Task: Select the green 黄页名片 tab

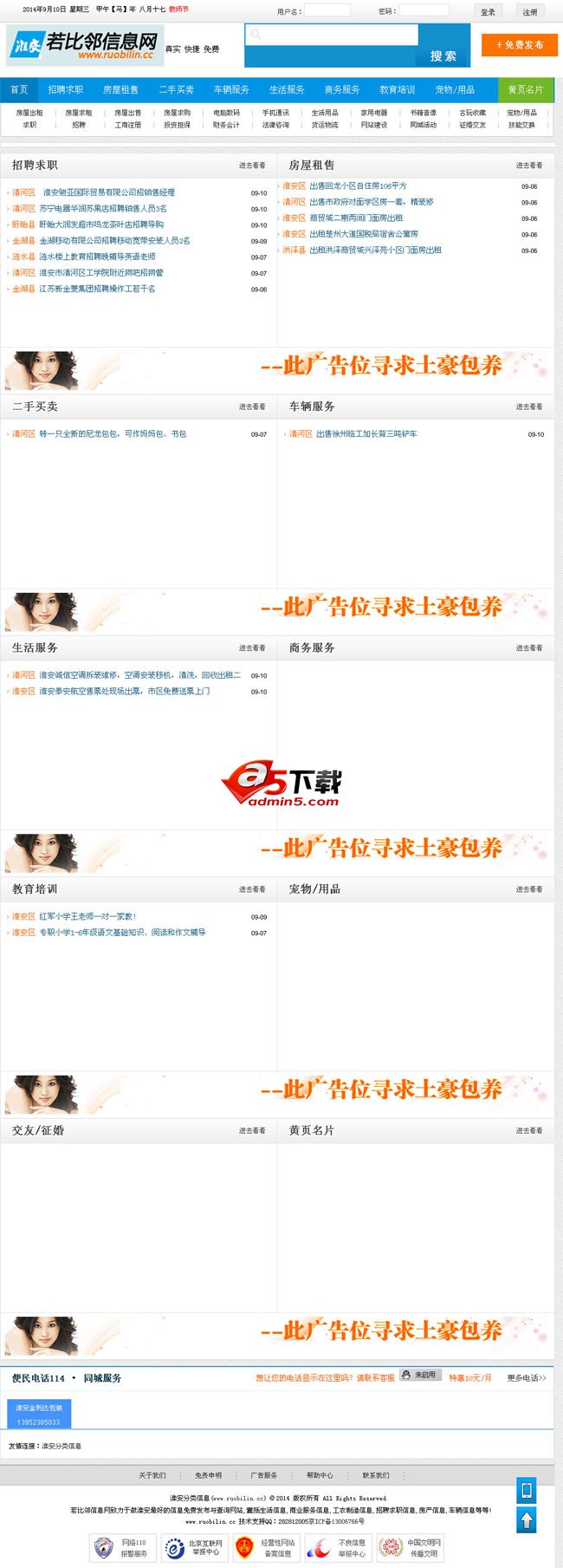Action: pos(525,89)
